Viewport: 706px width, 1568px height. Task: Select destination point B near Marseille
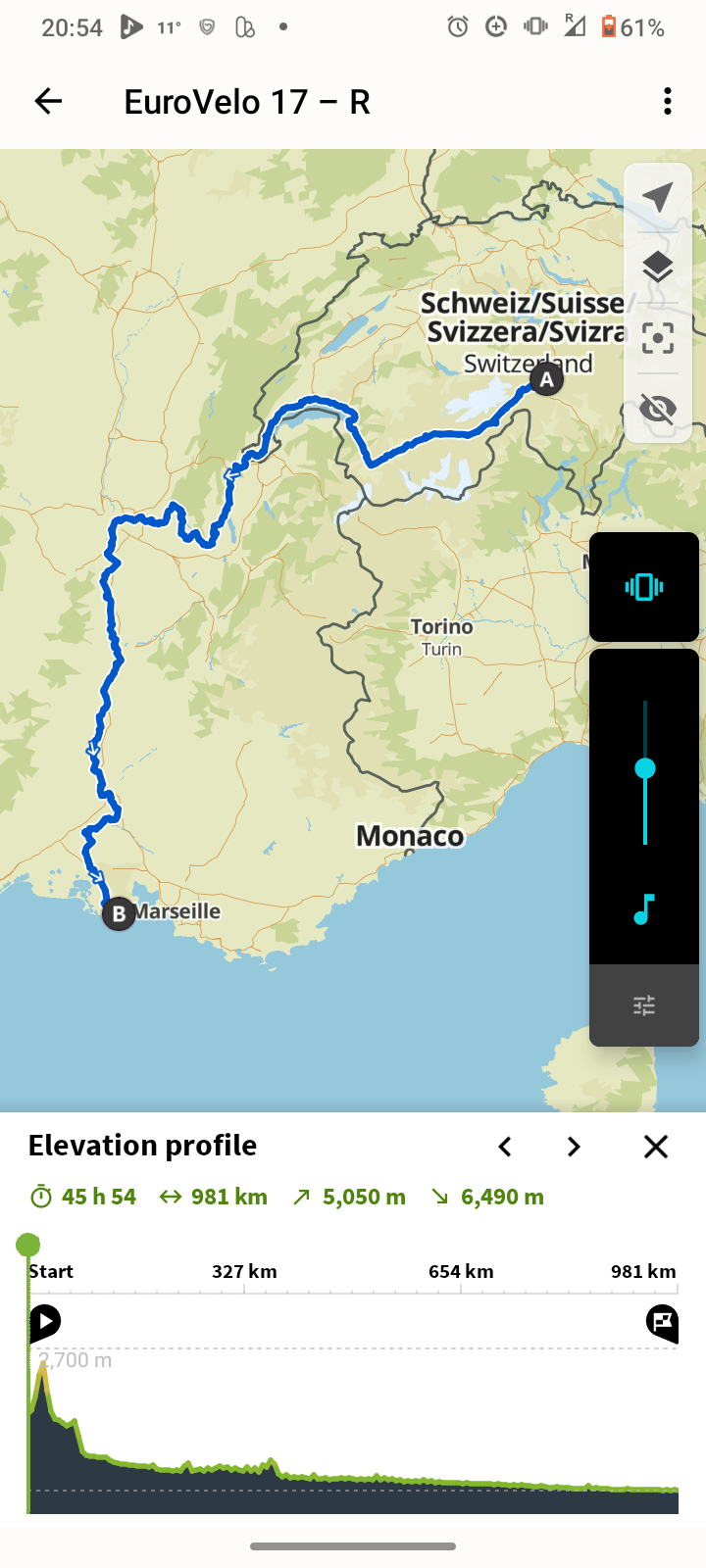point(119,914)
